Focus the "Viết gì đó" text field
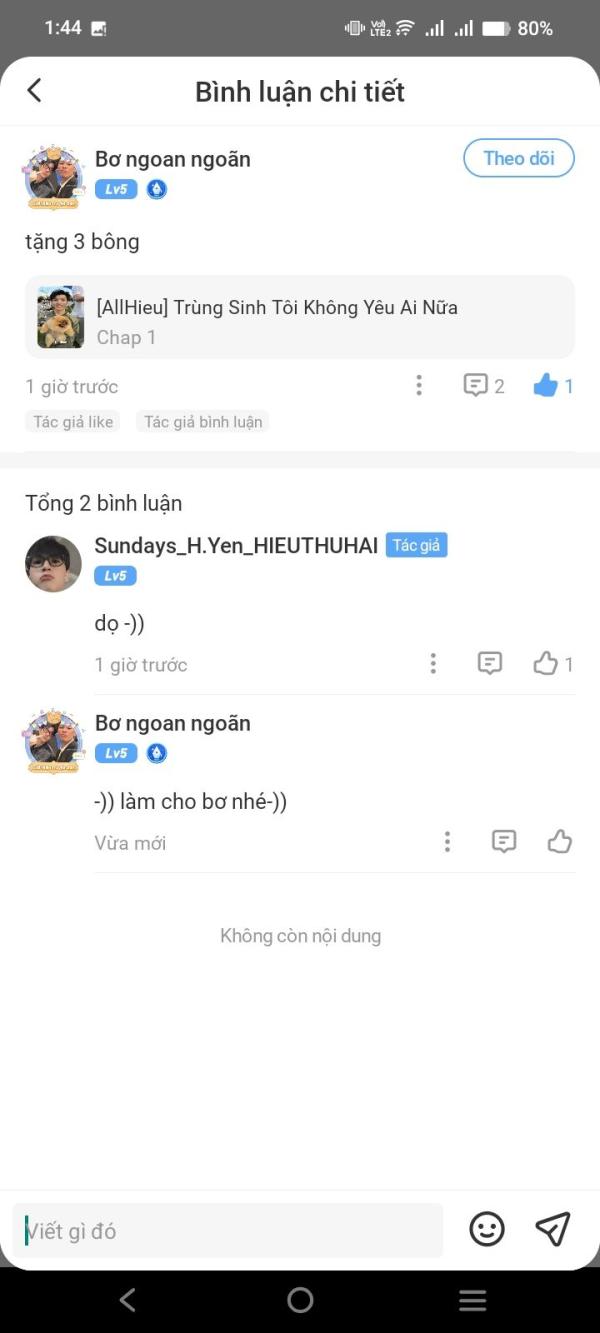 point(228,1230)
